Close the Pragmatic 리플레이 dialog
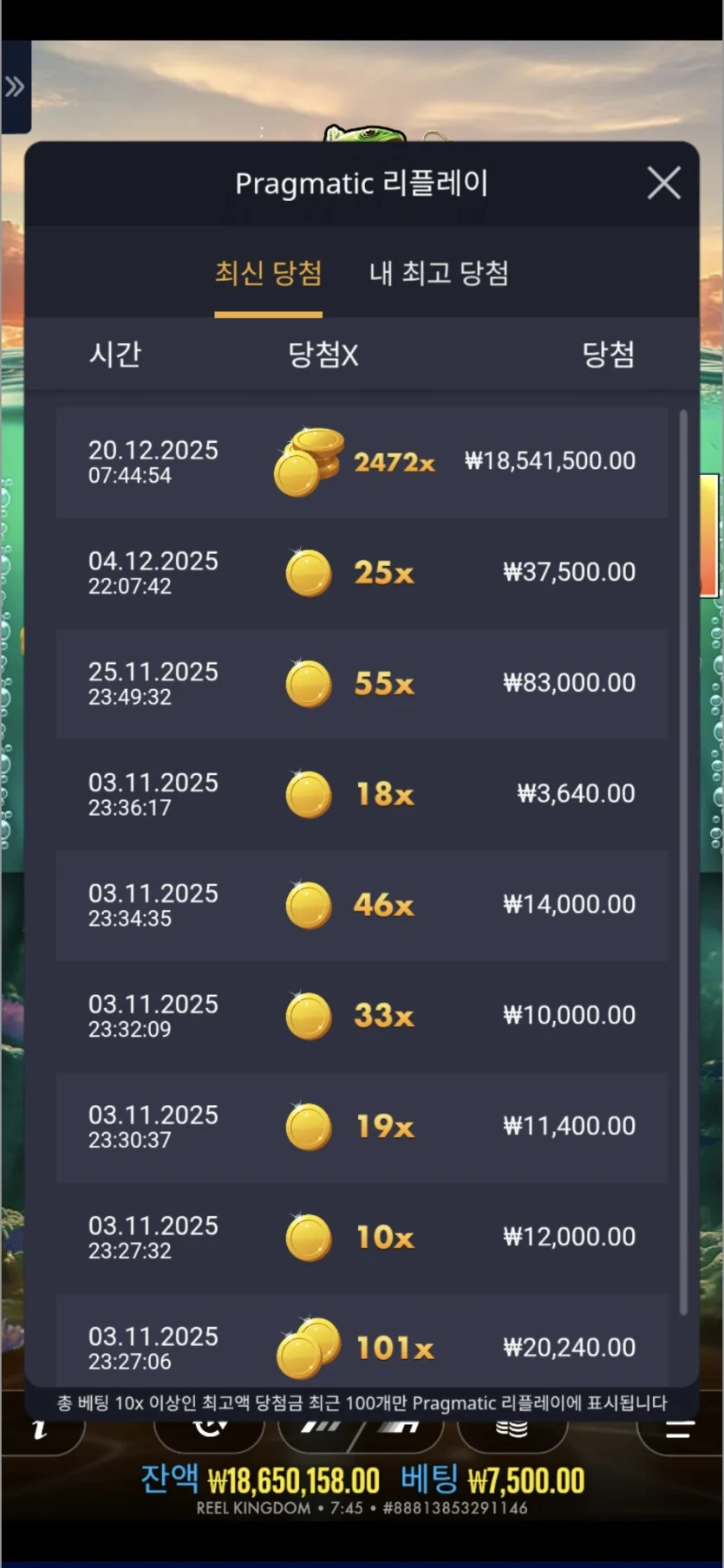The width and height of the screenshot is (724, 1568). click(x=663, y=184)
